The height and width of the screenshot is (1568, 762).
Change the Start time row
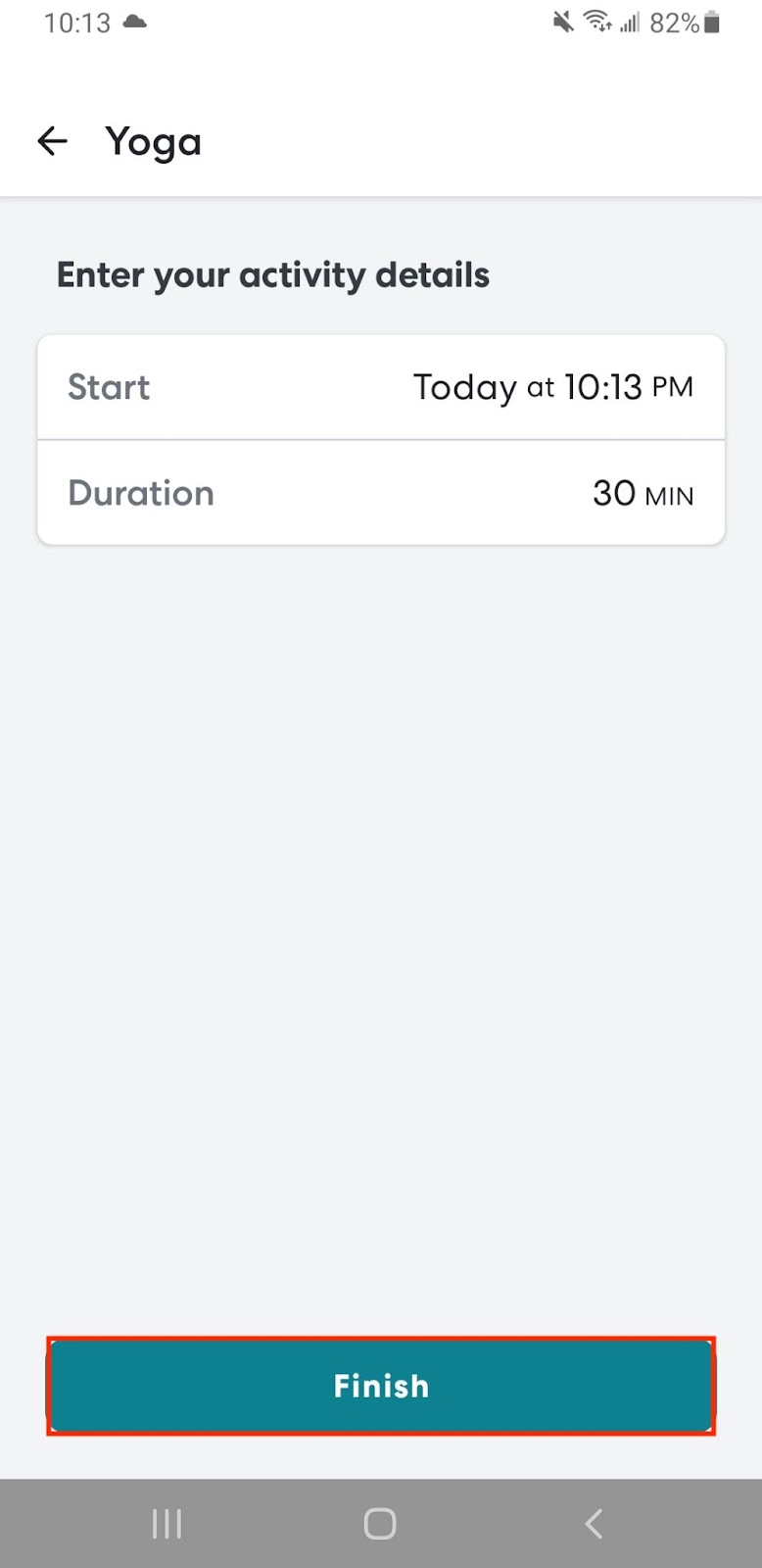point(381,387)
